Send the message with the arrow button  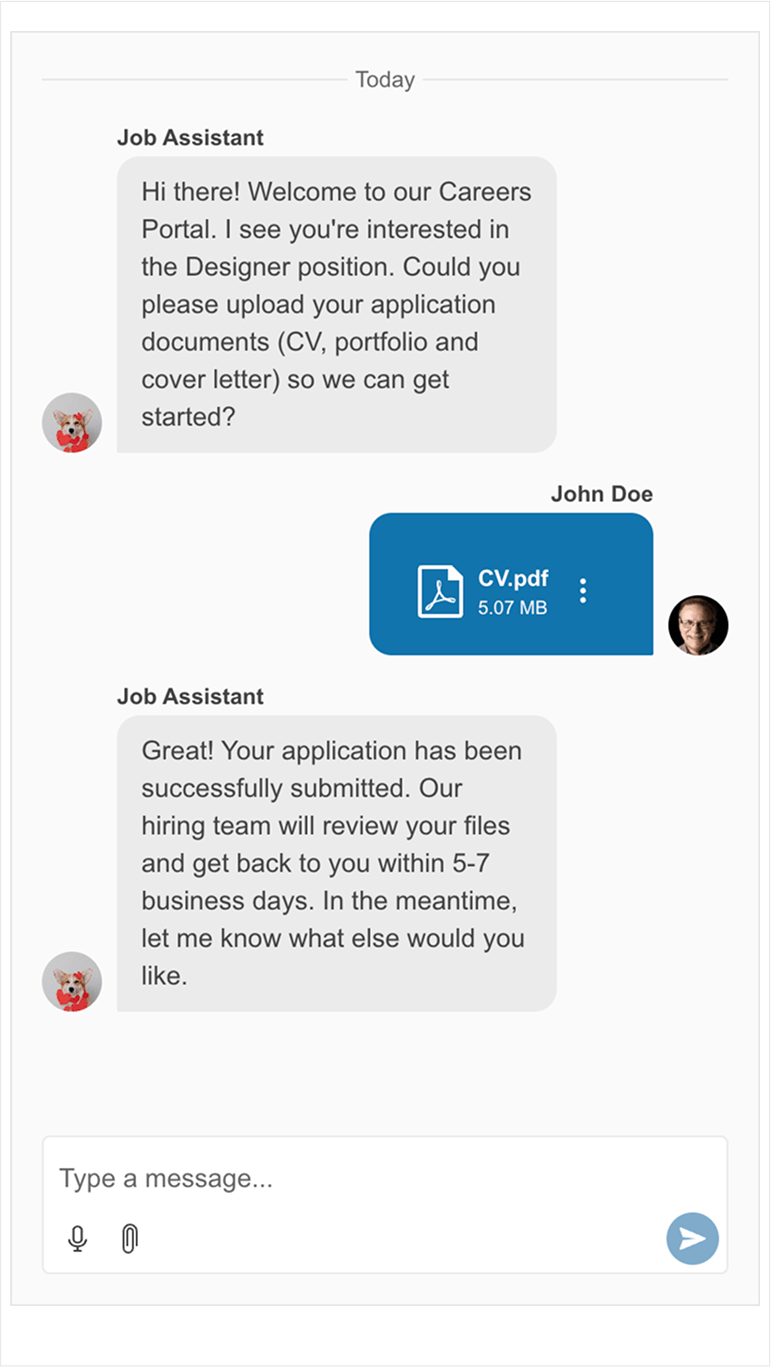692,1238
